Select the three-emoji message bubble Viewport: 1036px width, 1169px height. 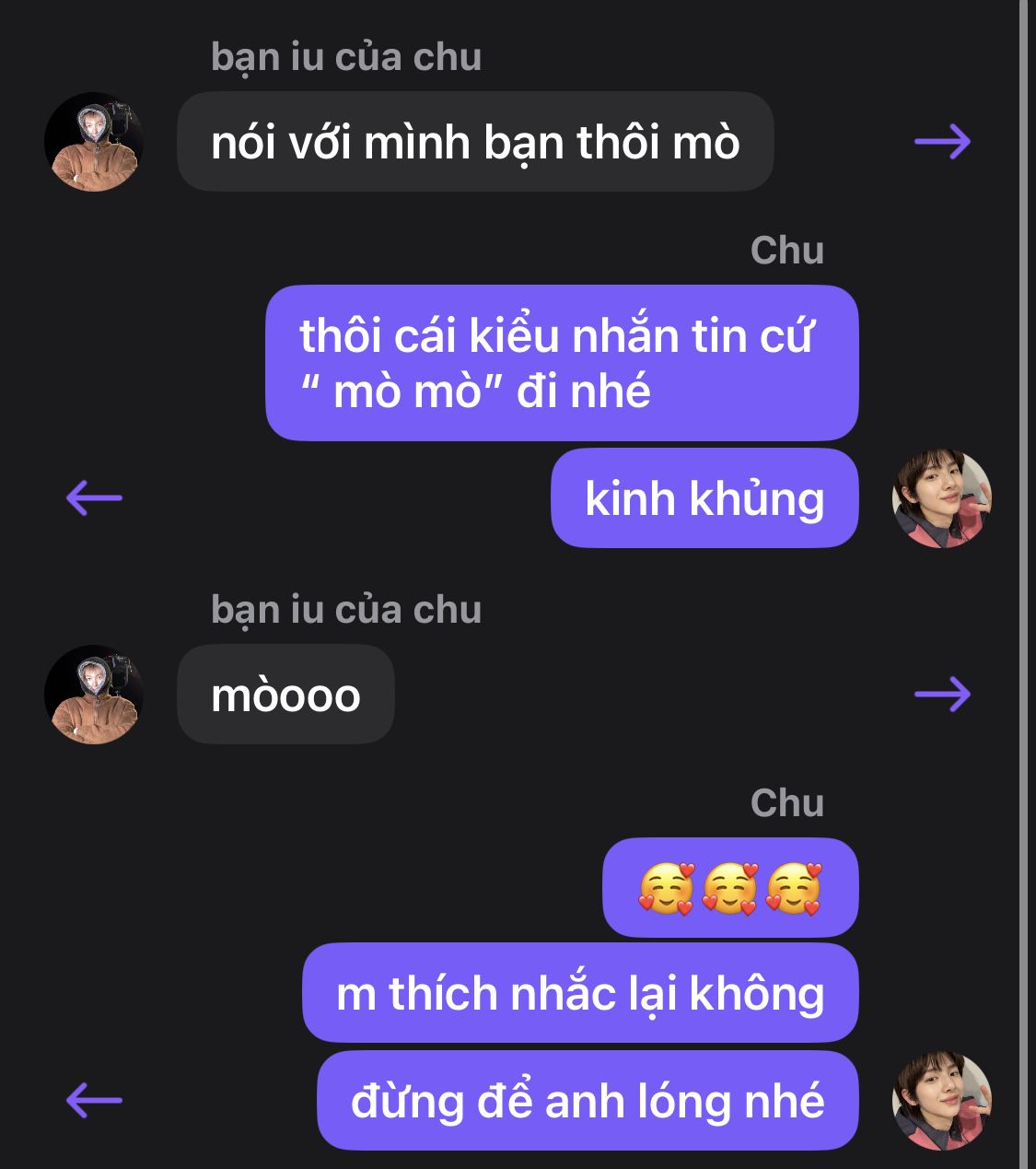coord(730,888)
